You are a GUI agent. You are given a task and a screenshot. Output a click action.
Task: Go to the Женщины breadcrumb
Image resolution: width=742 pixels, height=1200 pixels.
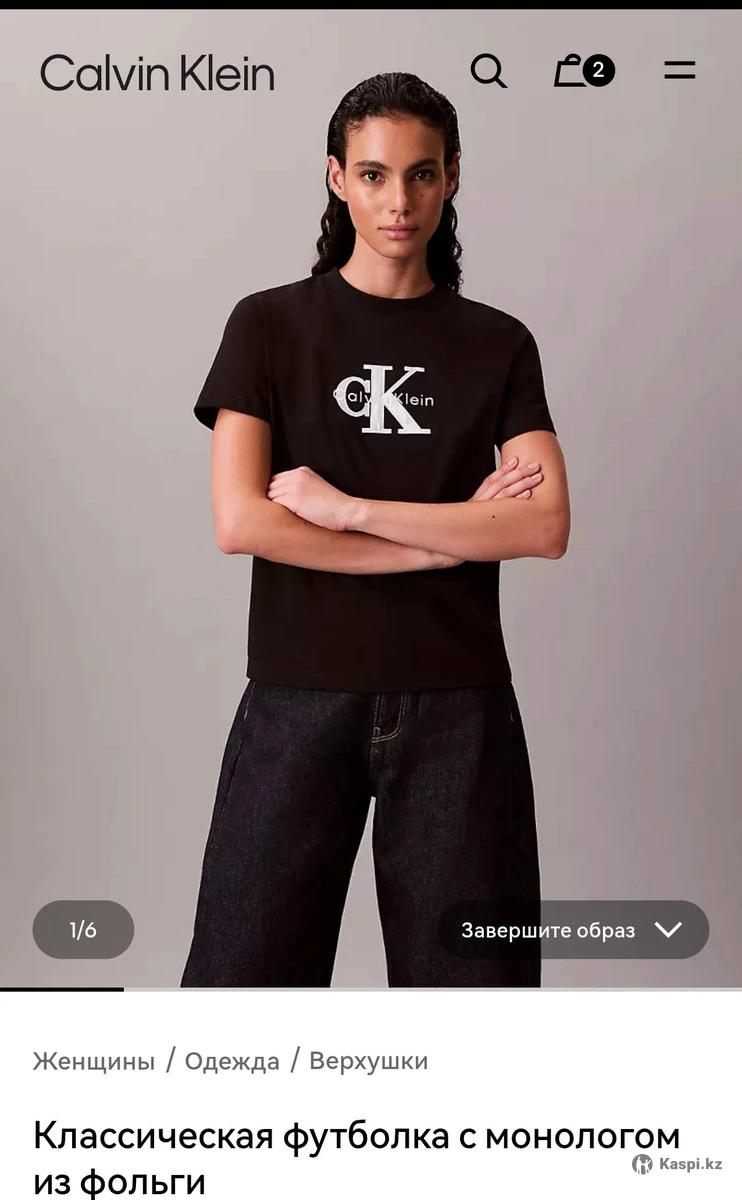tap(94, 1061)
